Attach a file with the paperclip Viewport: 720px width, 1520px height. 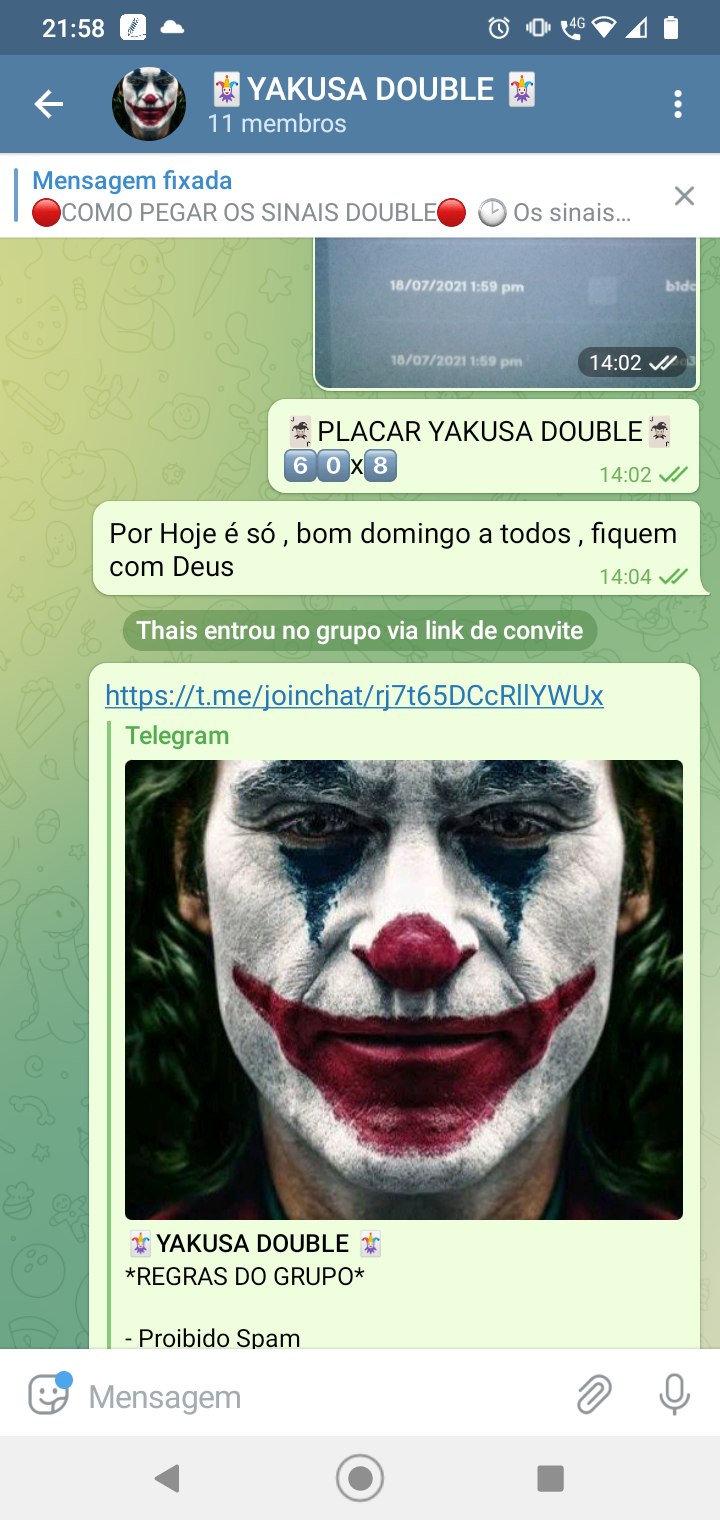[x=593, y=1394]
